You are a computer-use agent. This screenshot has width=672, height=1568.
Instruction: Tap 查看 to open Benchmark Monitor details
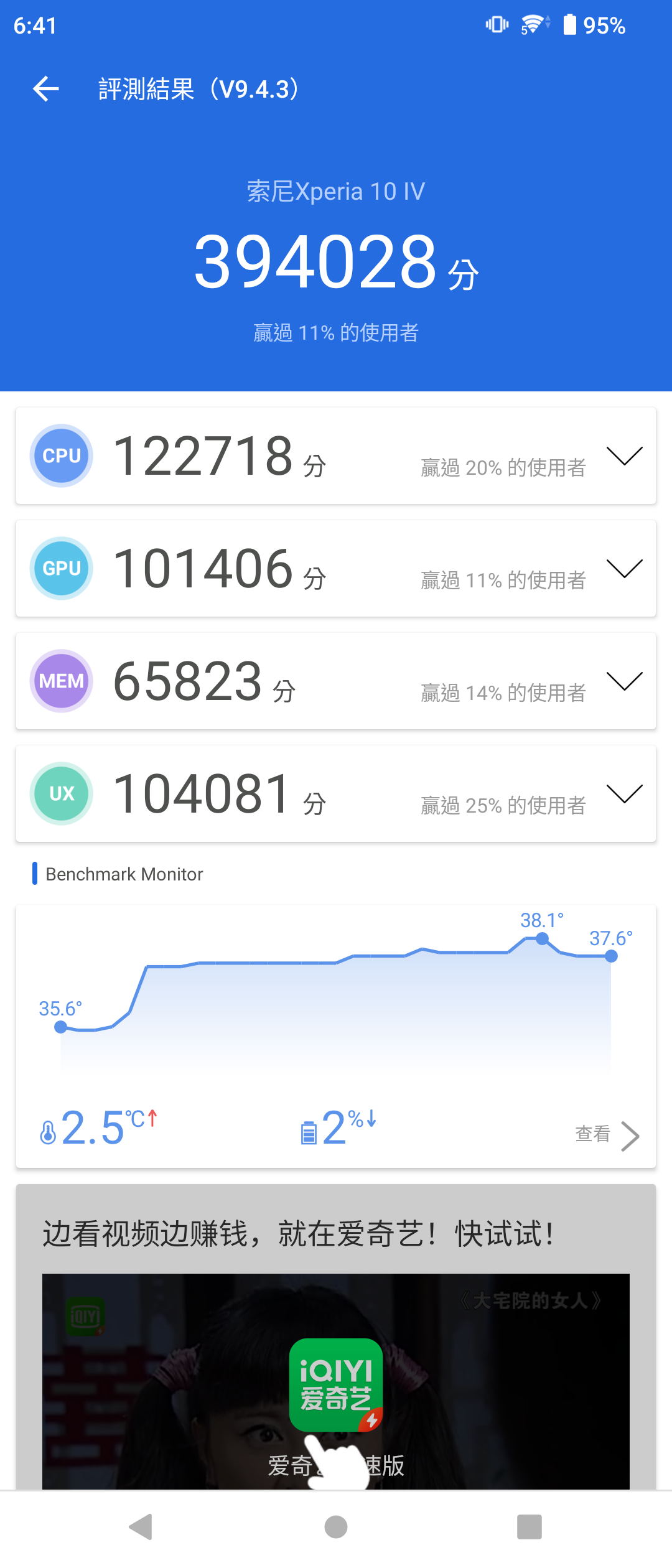607,1135
